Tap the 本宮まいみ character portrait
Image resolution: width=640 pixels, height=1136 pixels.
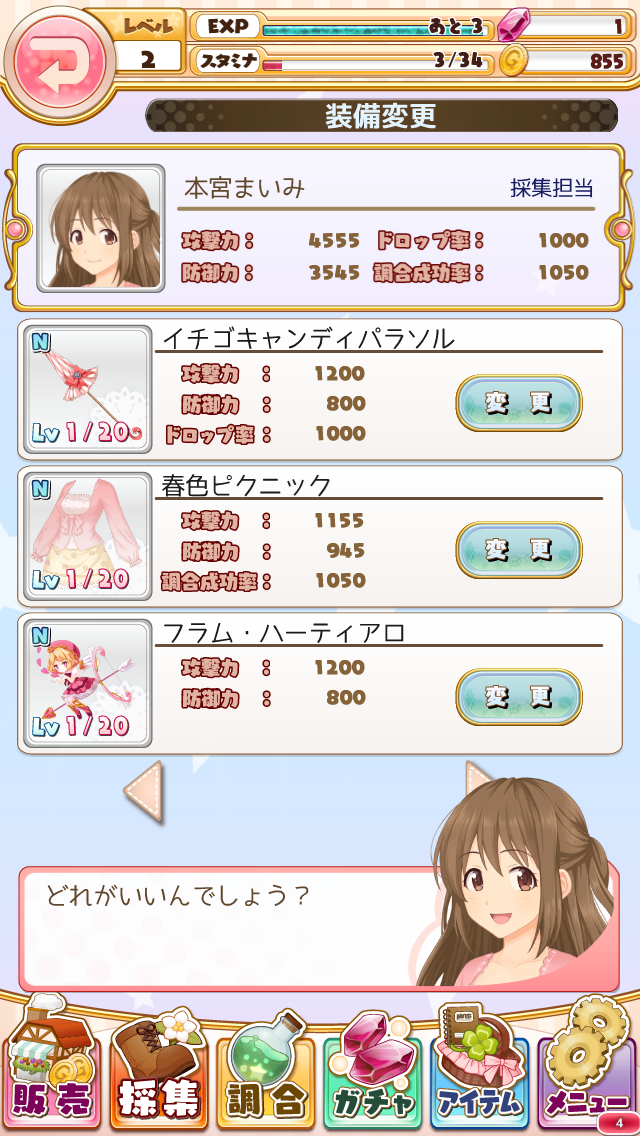100,228
